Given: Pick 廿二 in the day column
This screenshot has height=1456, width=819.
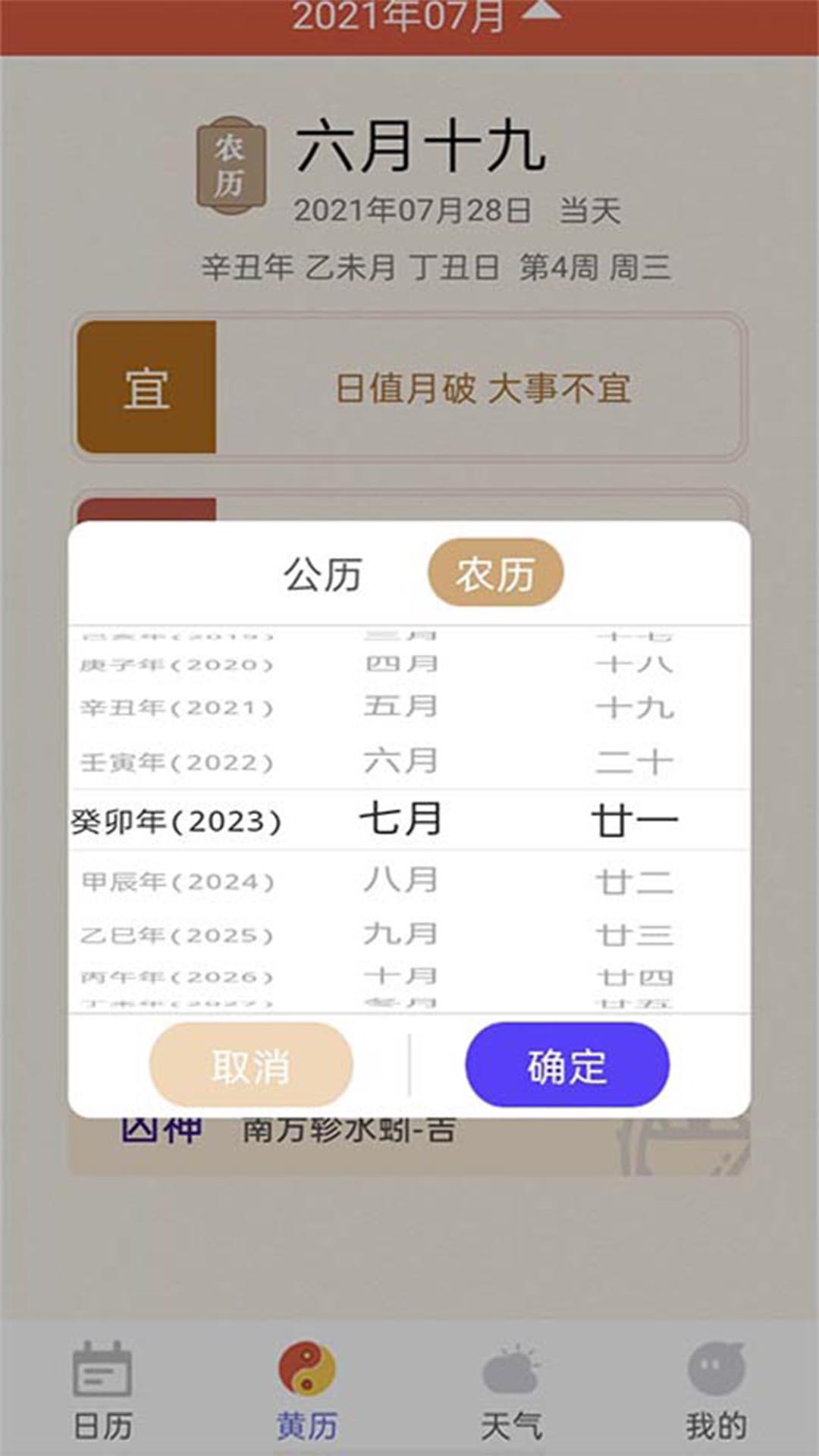Looking at the screenshot, I should pyautogui.click(x=634, y=882).
